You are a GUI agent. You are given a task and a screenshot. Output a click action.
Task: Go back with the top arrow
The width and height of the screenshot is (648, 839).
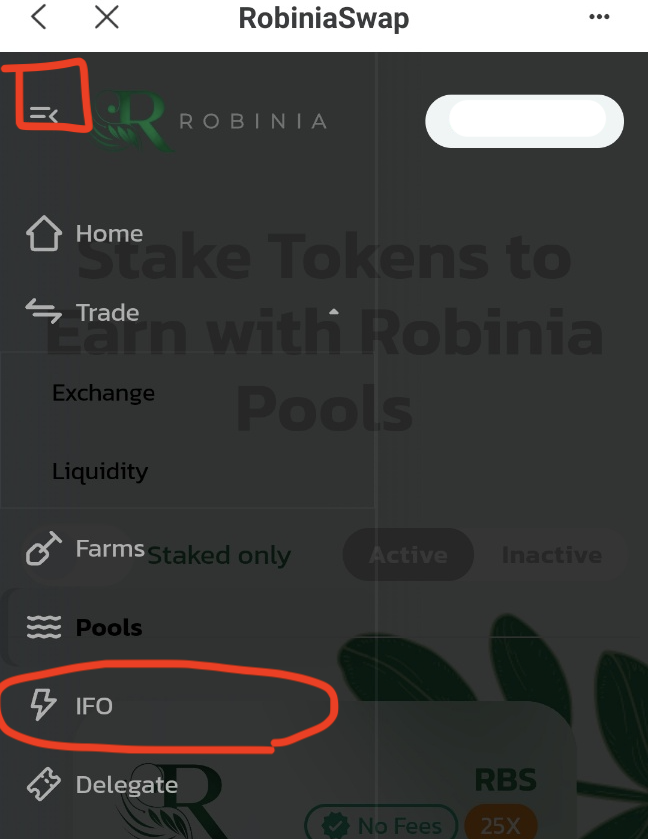[x=39, y=17]
